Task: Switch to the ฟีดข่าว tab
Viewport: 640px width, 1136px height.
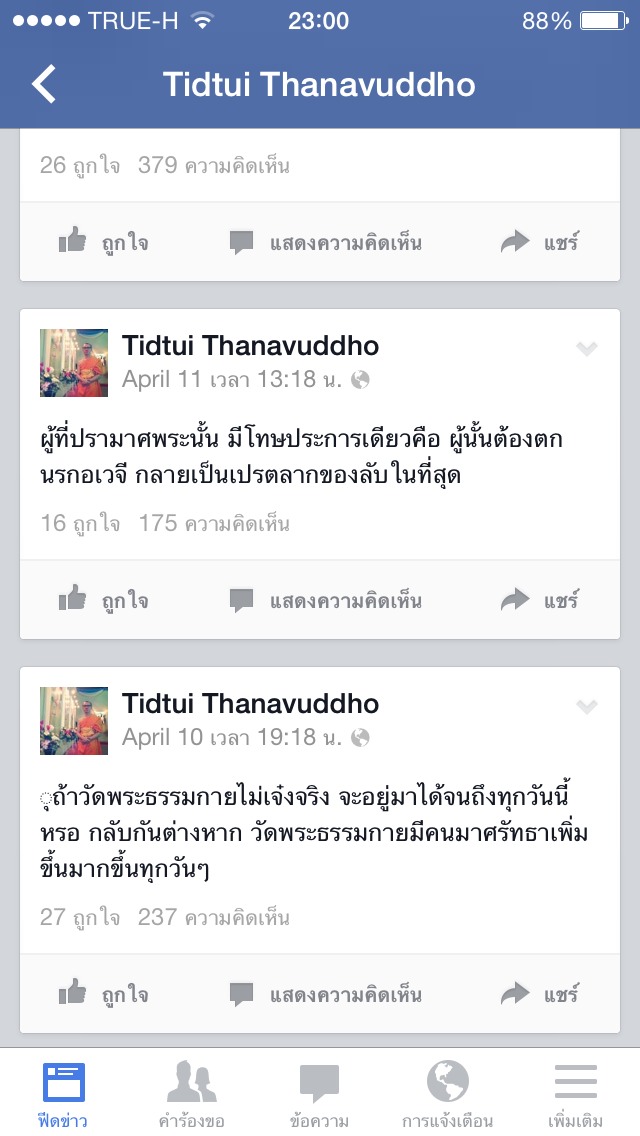Action: (64, 1094)
